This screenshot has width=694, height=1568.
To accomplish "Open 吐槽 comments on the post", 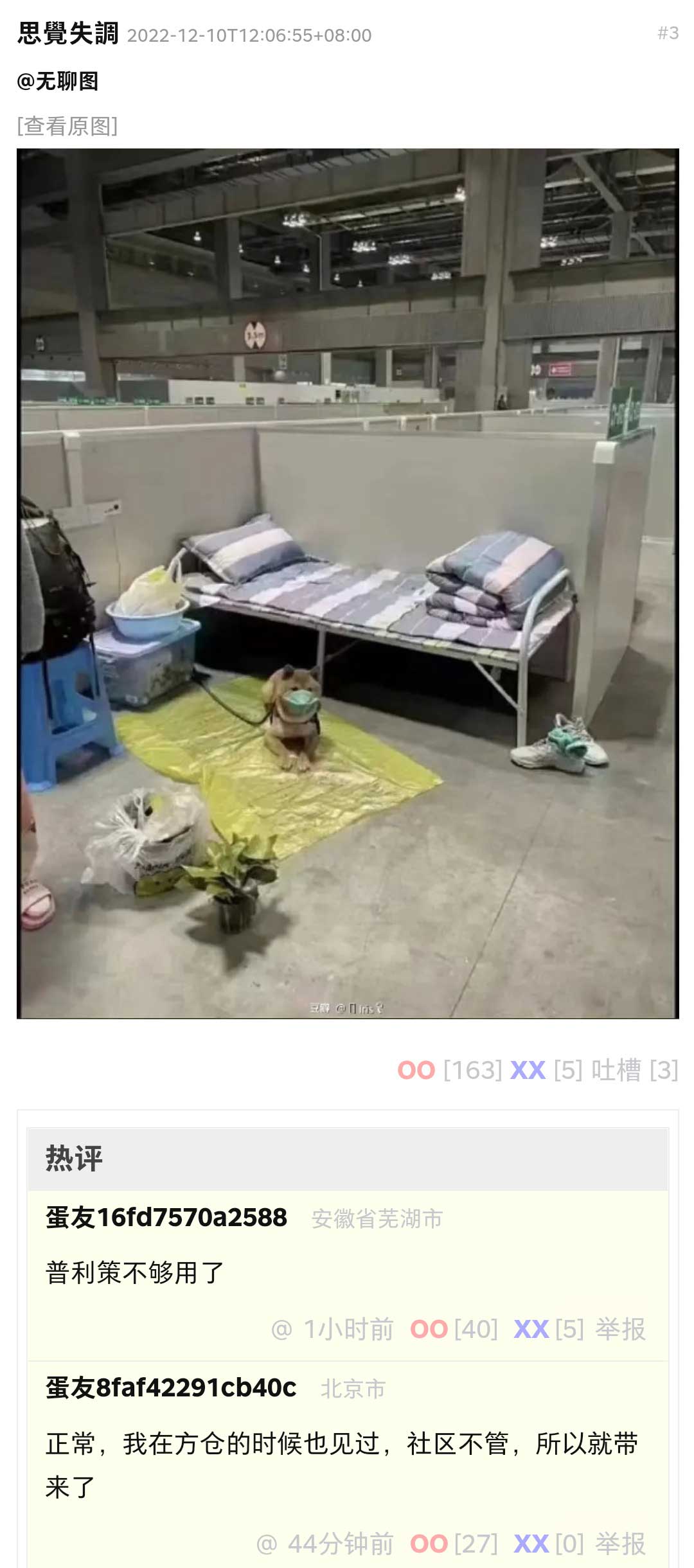I will click(616, 1071).
